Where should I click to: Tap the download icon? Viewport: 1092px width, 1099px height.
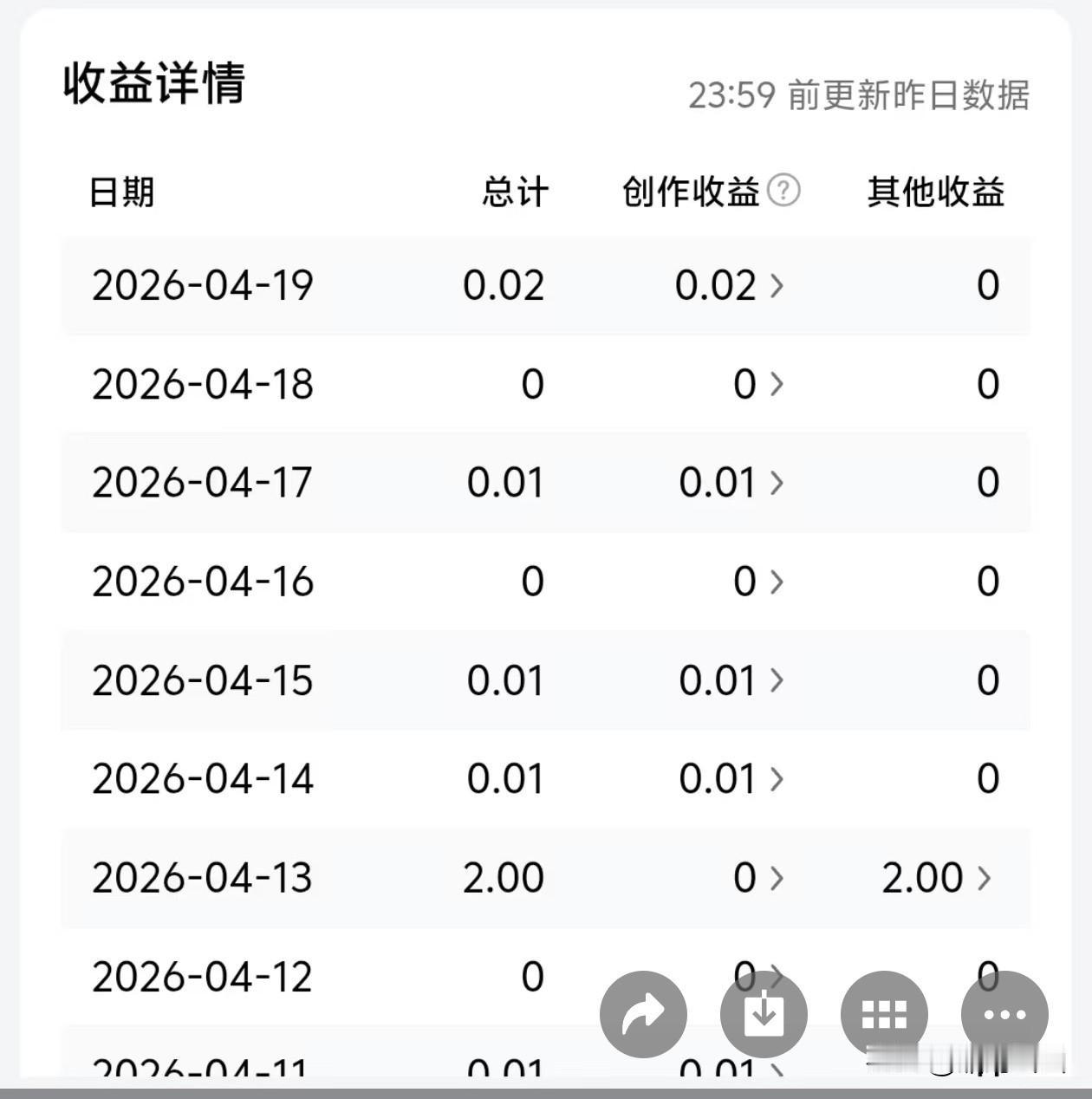coord(764,1014)
